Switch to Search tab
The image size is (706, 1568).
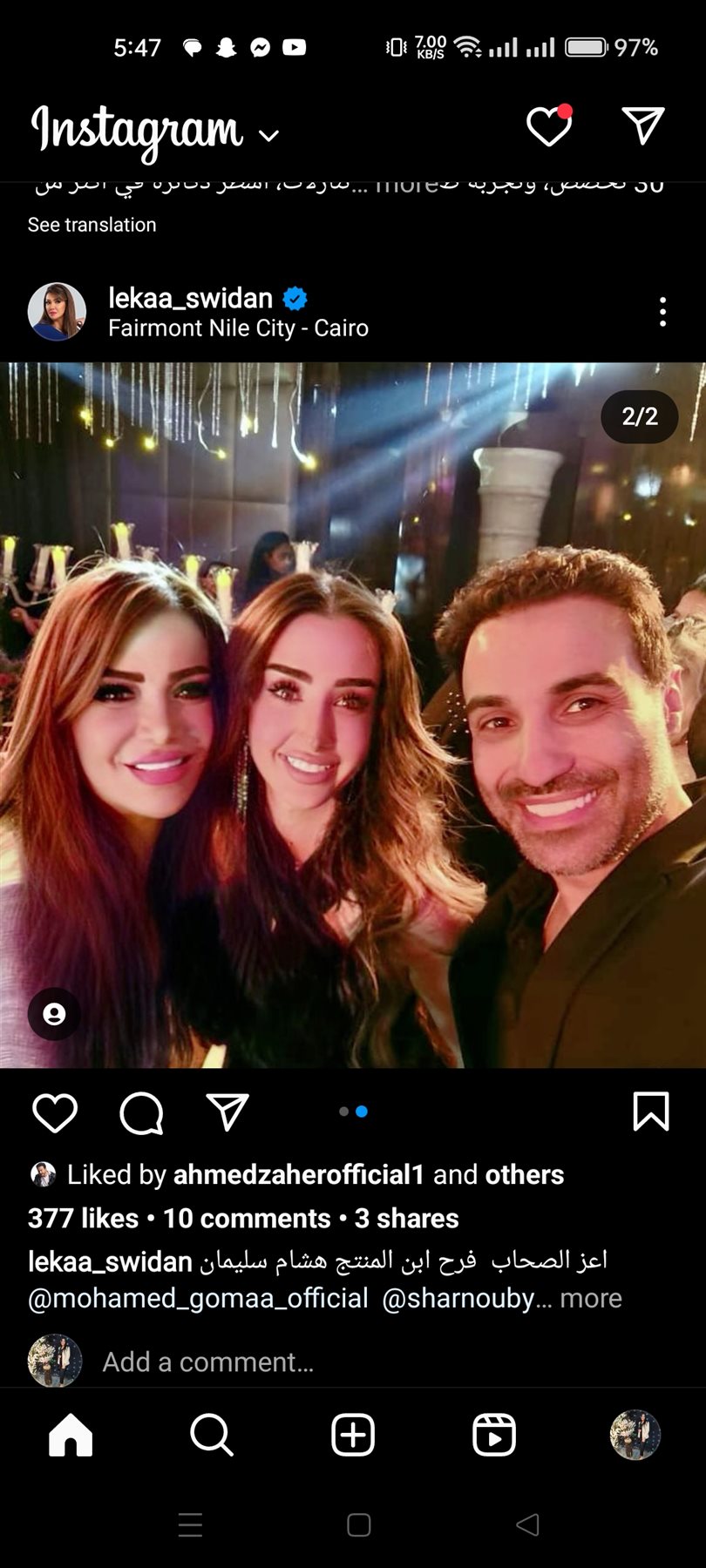tap(211, 1435)
